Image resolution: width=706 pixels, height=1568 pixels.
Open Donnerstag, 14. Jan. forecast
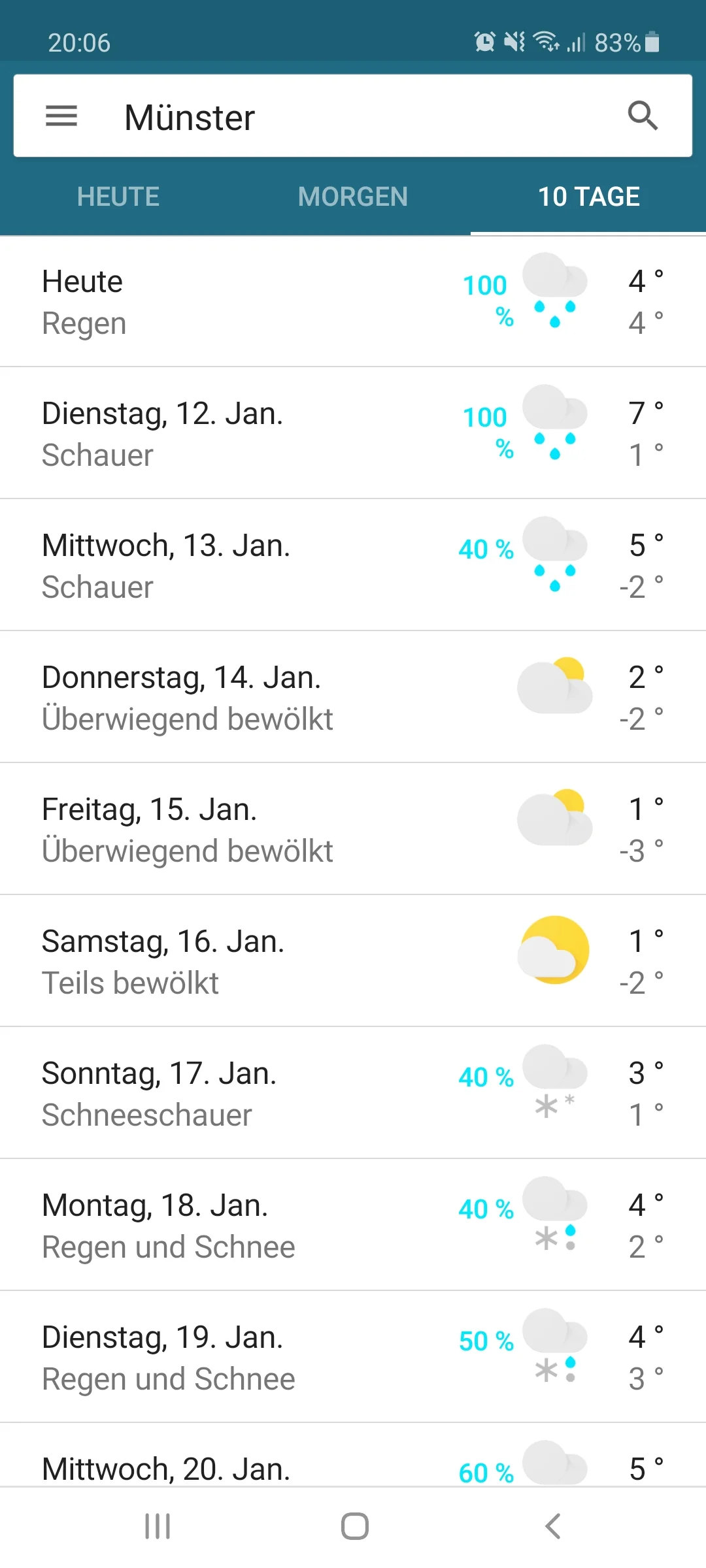pyautogui.click(x=353, y=698)
